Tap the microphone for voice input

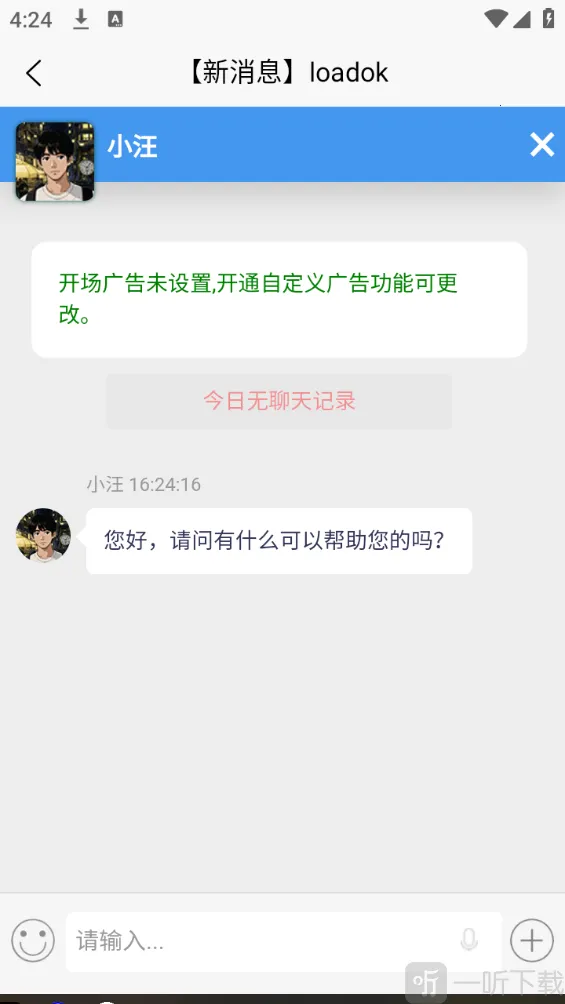click(469, 940)
